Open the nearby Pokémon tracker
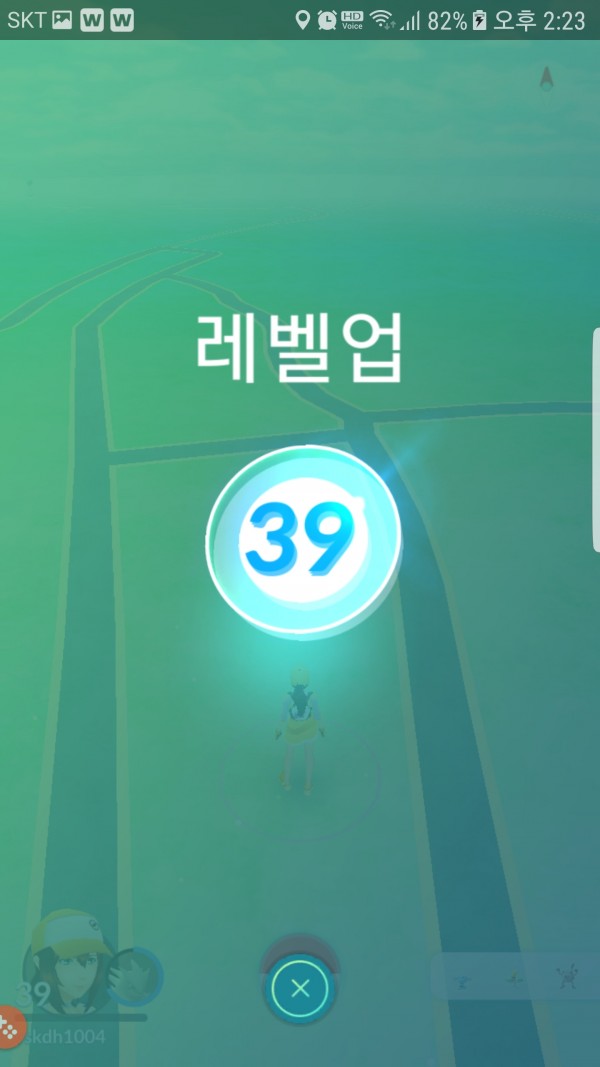This screenshot has height=1067, width=600. click(x=513, y=975)
